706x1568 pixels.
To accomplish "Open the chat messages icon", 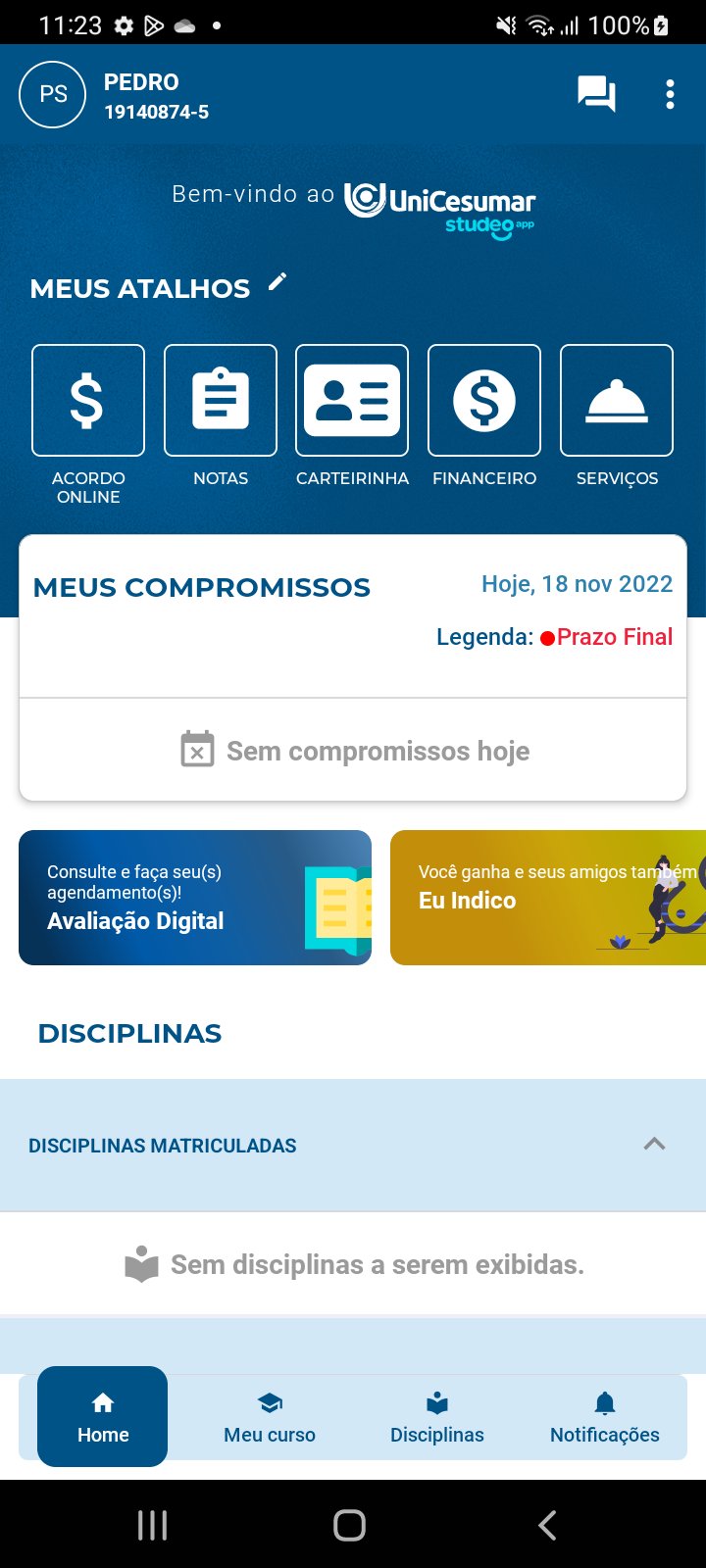I will coord(596,94).
